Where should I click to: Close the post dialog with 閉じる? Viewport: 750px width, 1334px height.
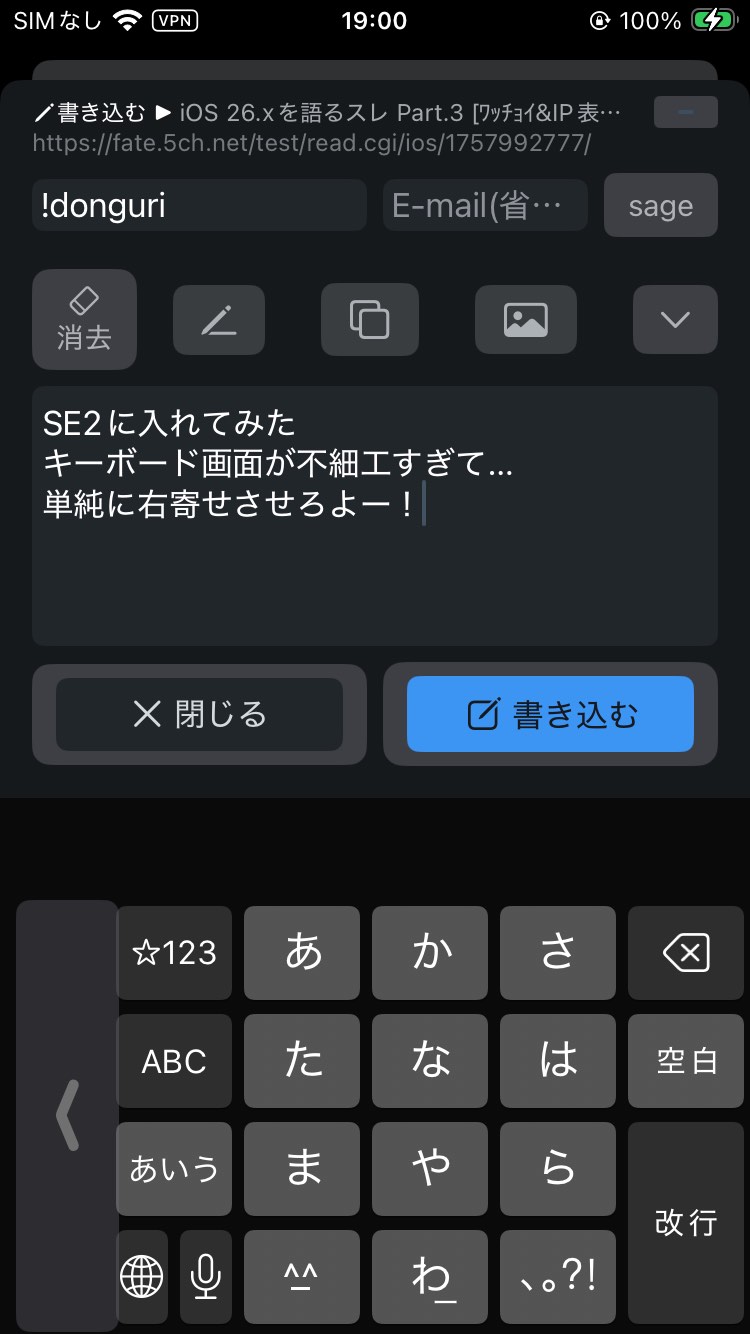199,714
